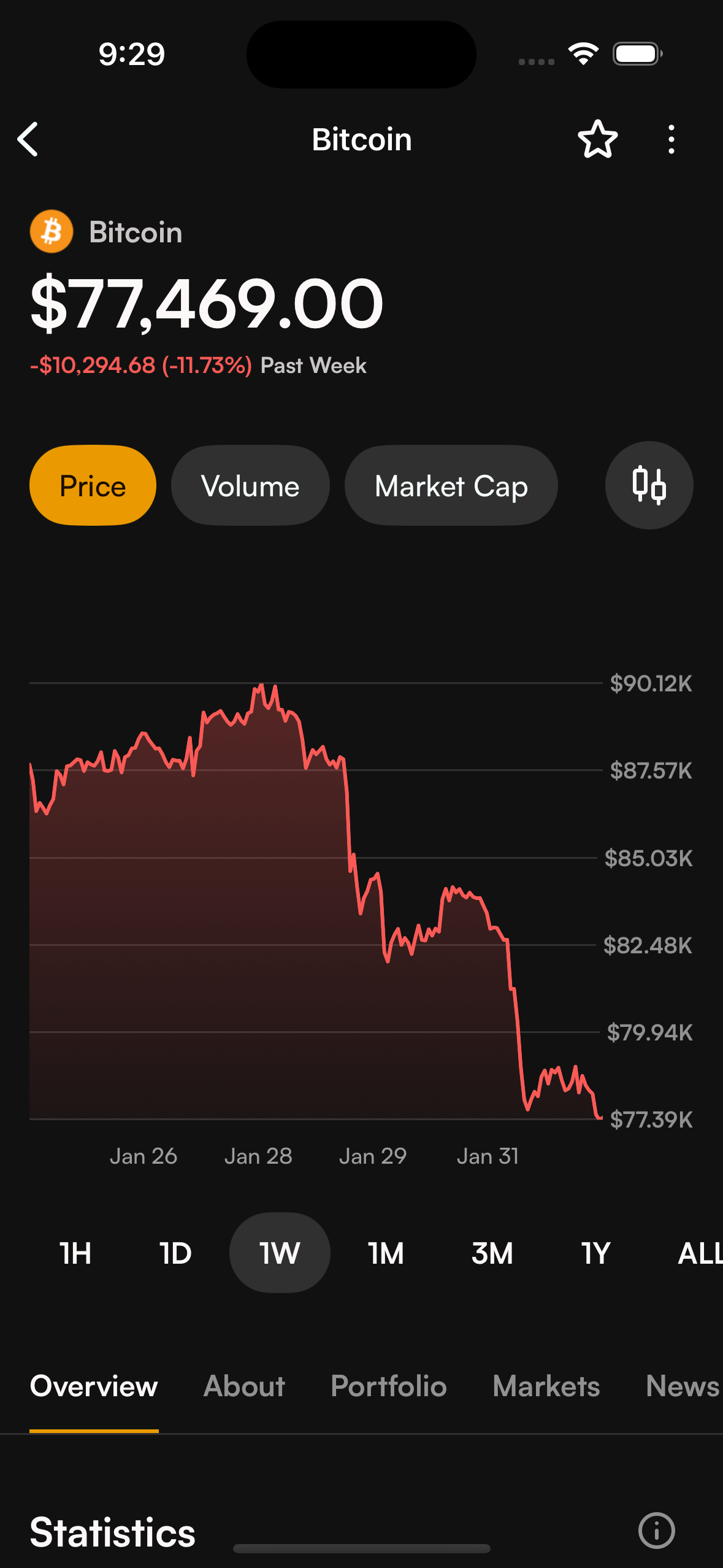Click the Bitcoin coin logo
Screen dimensions: 723x1568
click(x=52, y=231)
